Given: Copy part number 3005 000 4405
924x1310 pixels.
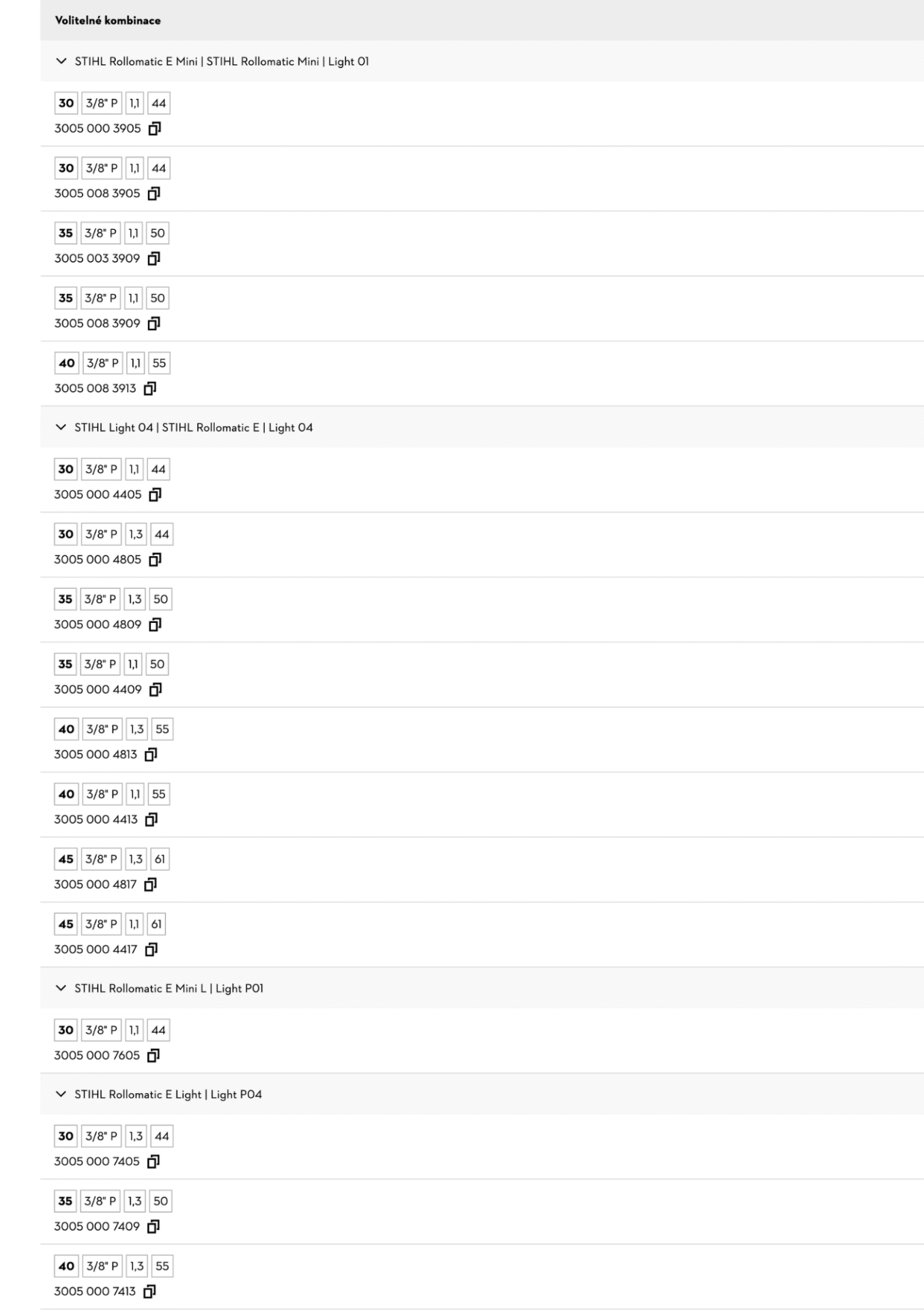Looking at the screenshot, I should click(x=156, y=495).
